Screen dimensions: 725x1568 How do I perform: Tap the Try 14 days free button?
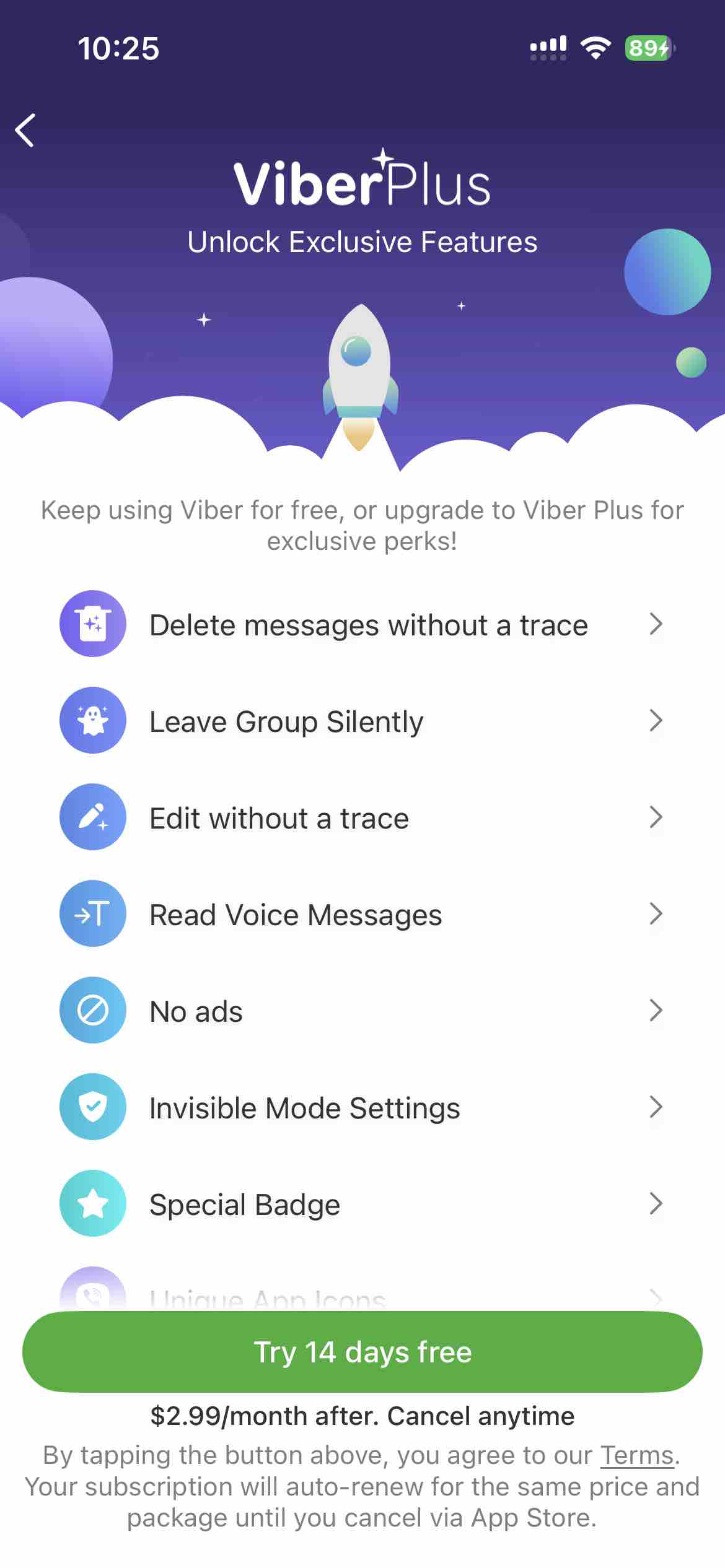pos(362,1352)
